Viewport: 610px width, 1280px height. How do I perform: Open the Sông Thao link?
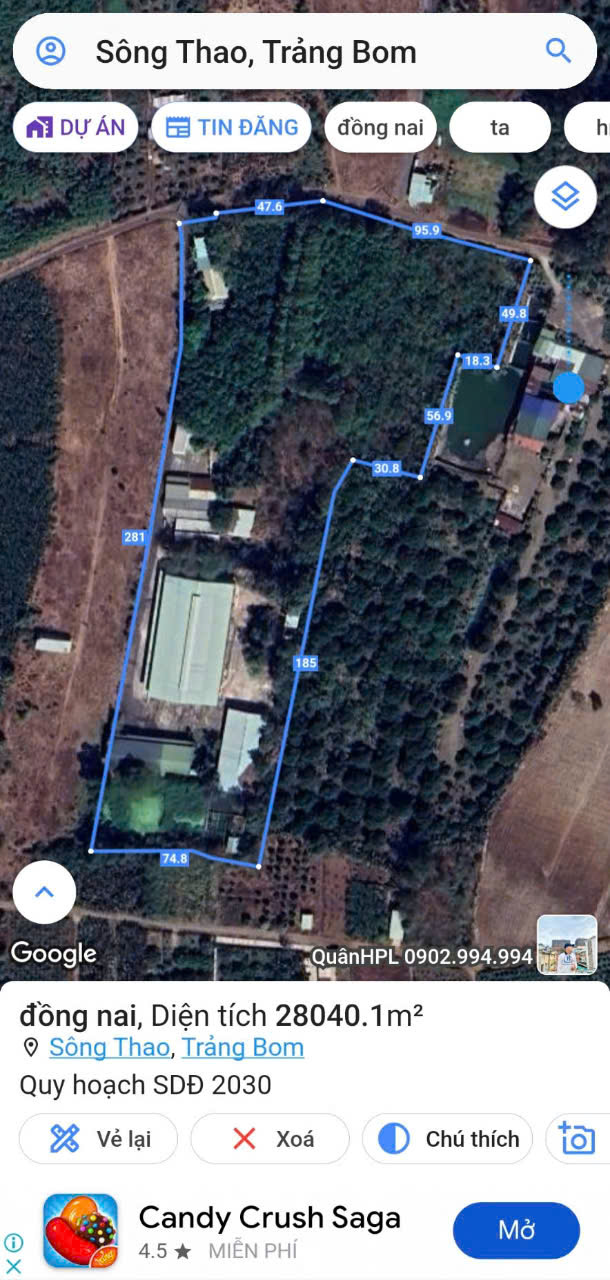(x=109, y=1047)
